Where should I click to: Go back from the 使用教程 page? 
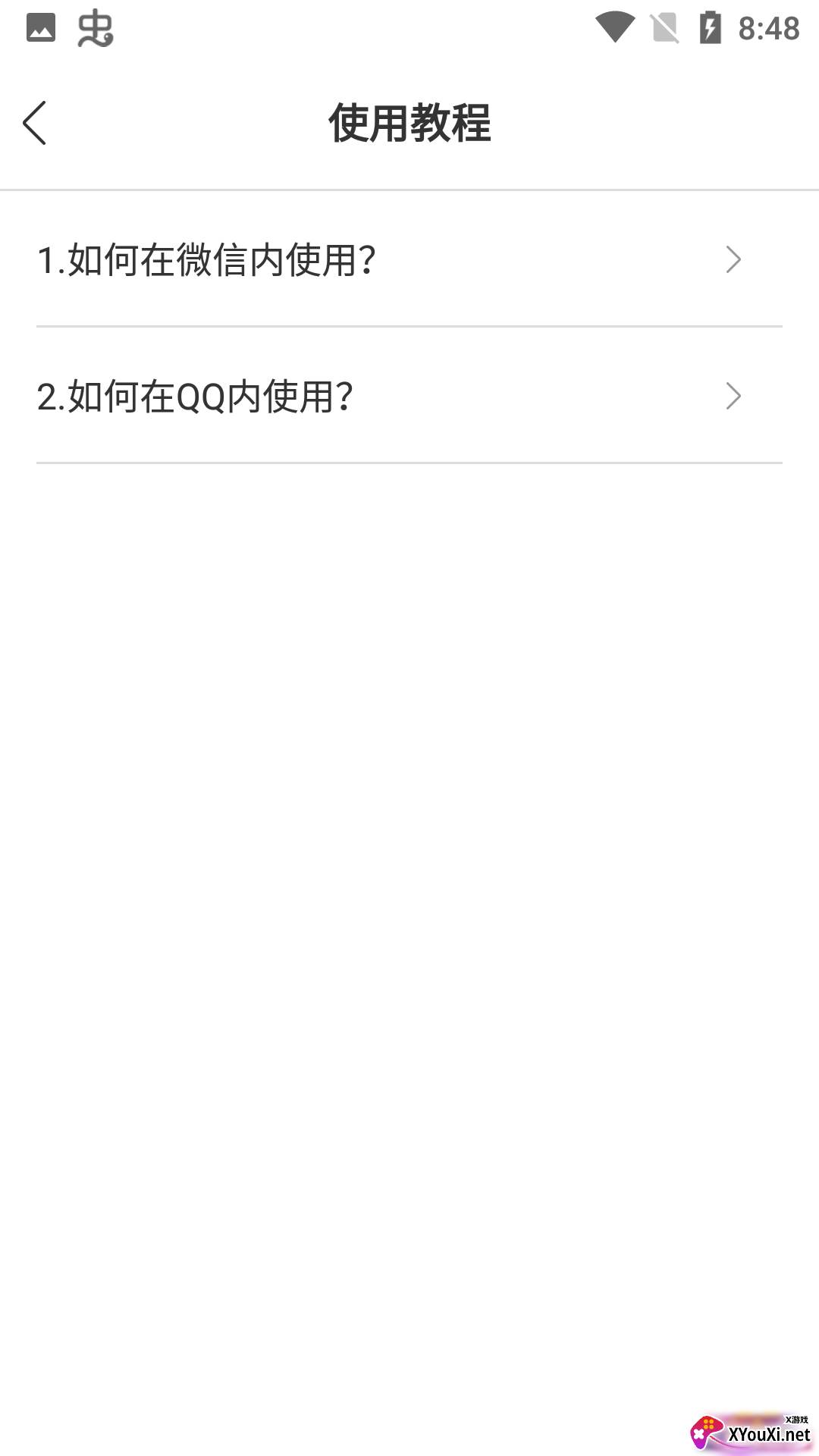[35, 123]
